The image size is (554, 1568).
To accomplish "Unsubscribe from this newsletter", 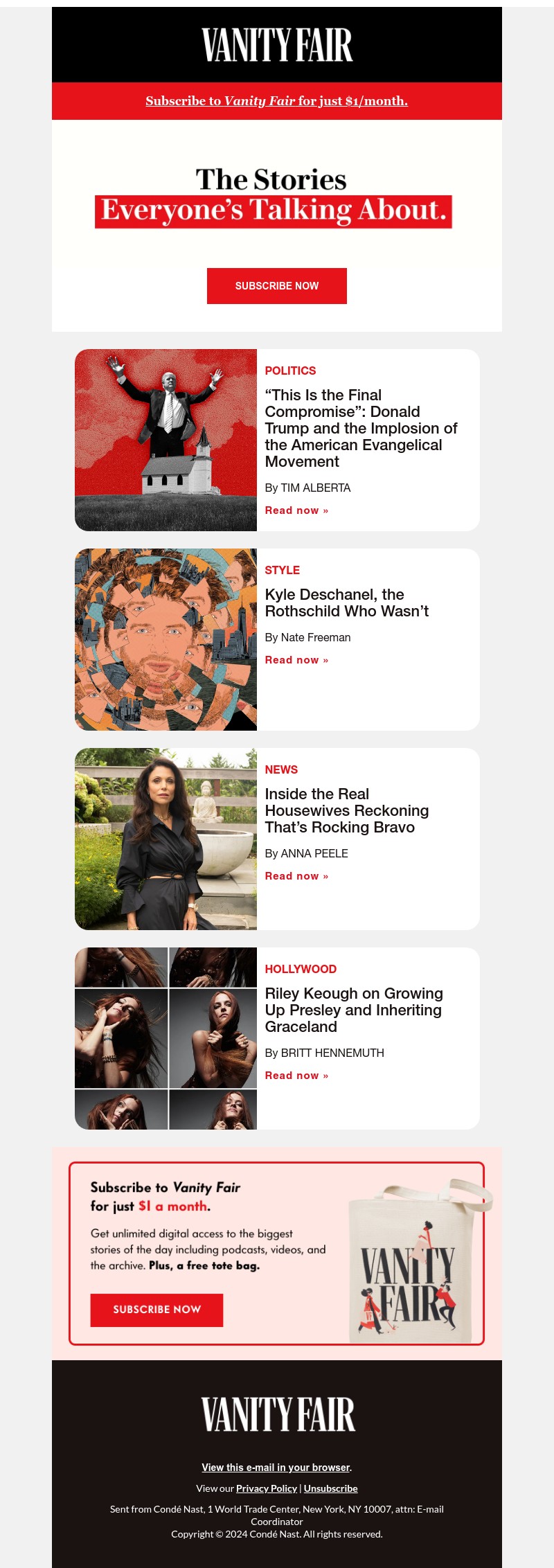I will [x=330, y=1488].
